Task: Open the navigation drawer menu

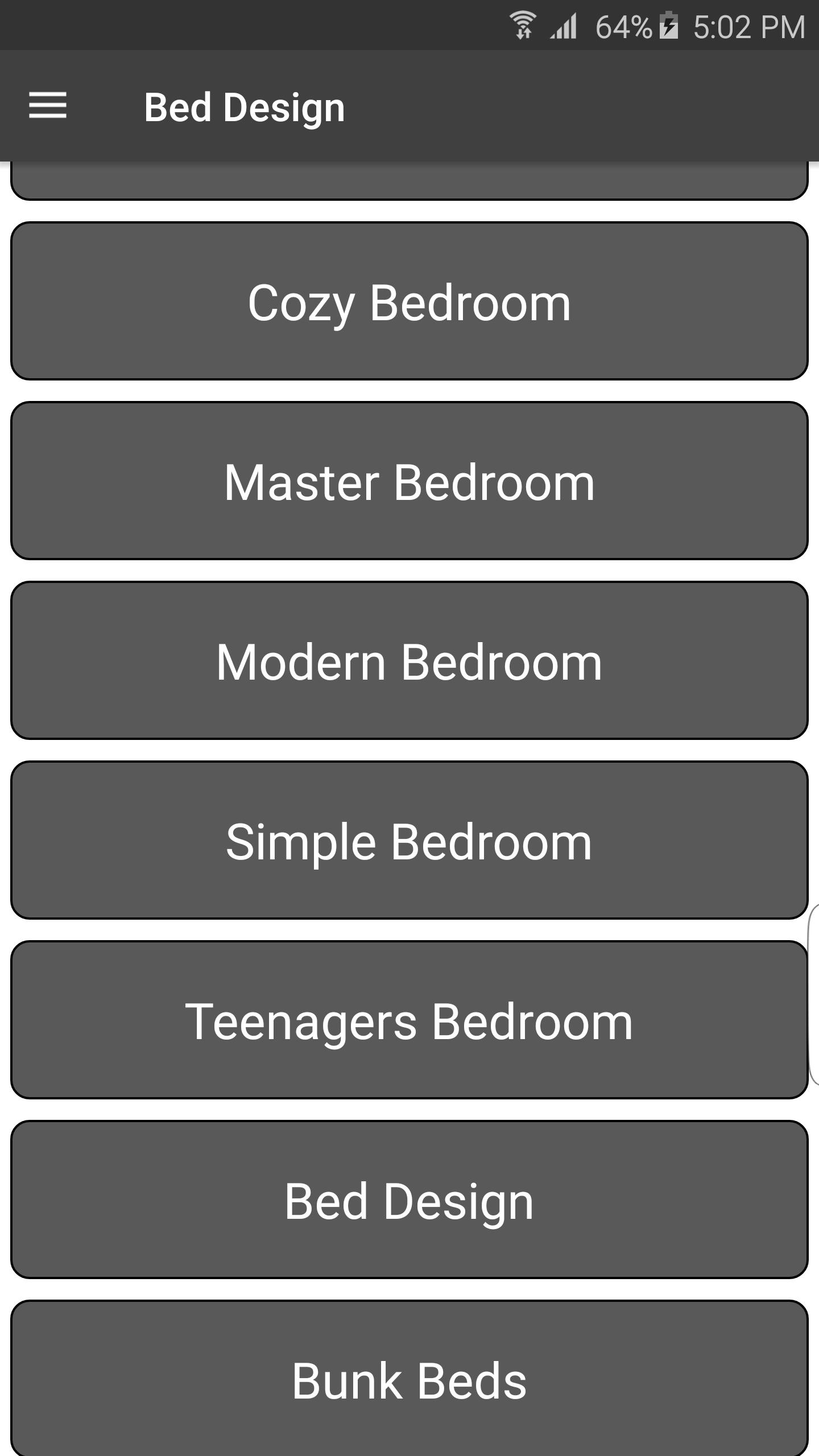Action: (x=48, y=106)
